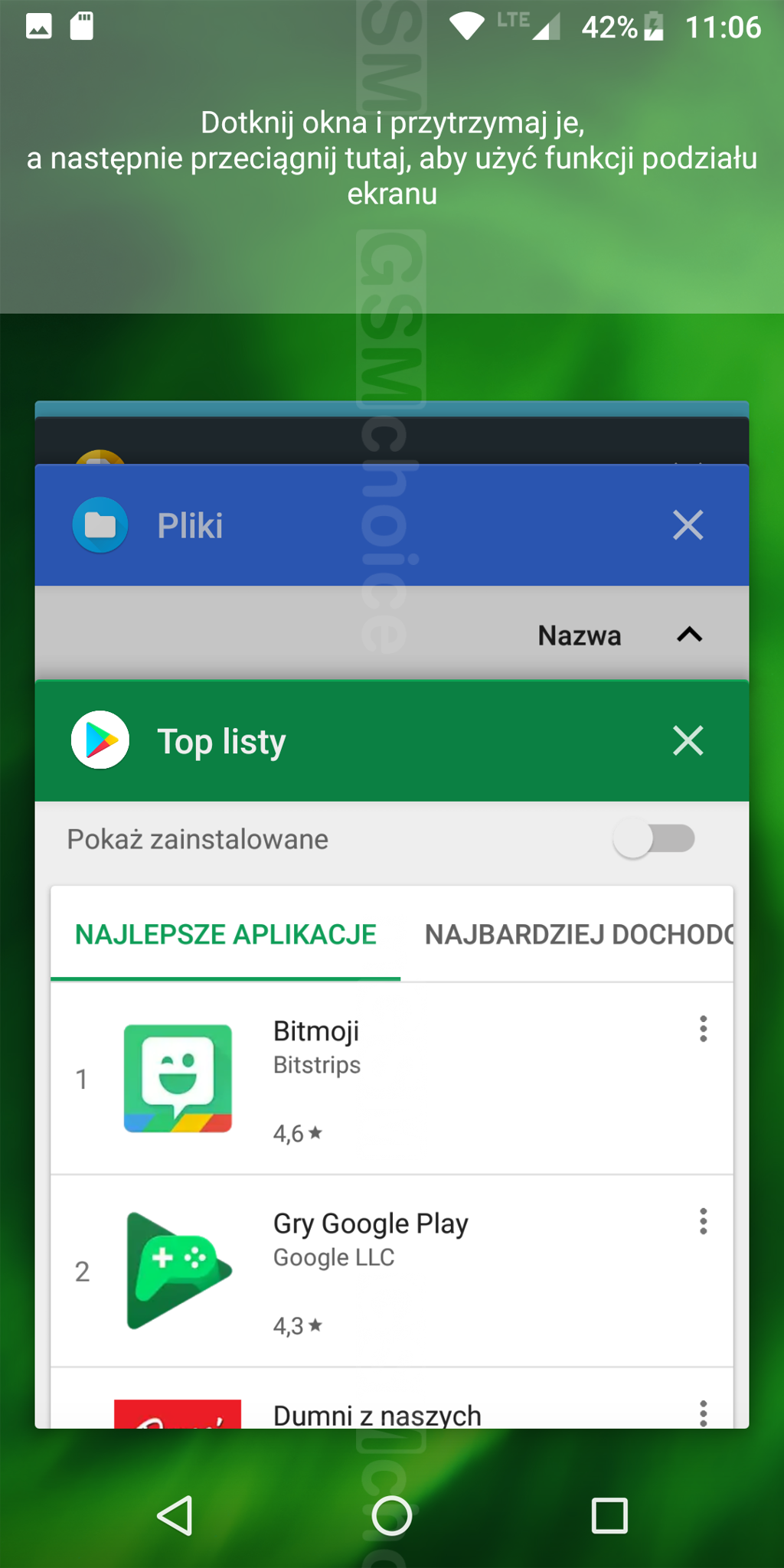Open overflow menu for Bitmoji
This screenshot has height=1568, width=784.
coord(703,1029)
